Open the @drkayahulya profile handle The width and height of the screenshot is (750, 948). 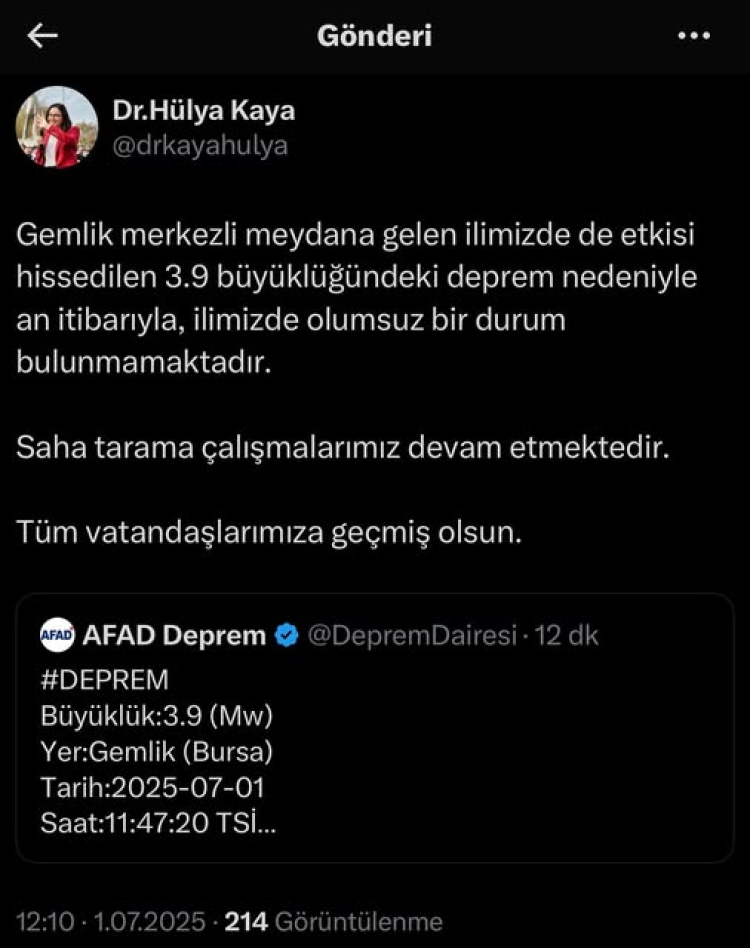tap(200, 146)
